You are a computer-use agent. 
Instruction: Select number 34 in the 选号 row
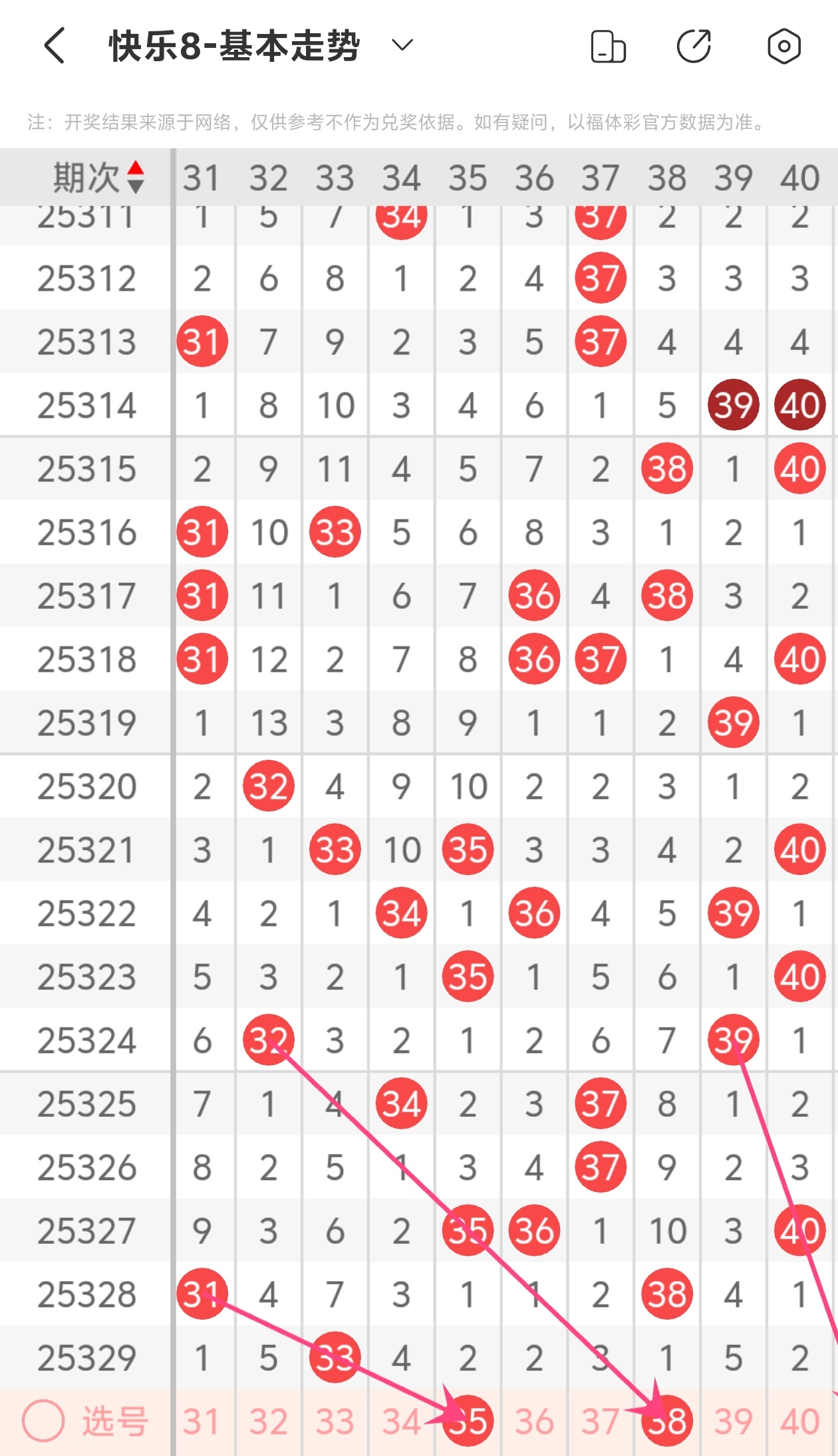point(401,1421)
